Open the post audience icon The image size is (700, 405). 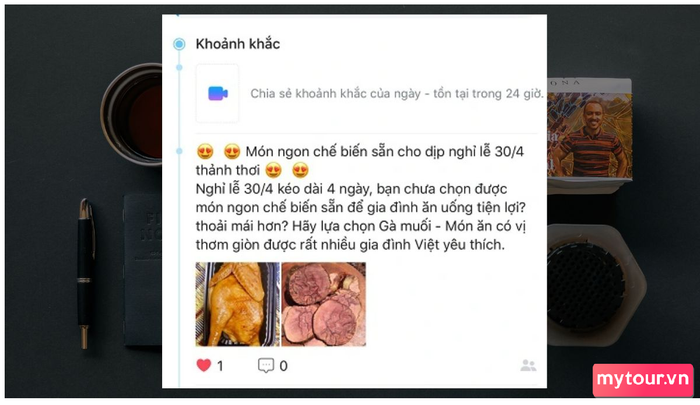(528, 365)
